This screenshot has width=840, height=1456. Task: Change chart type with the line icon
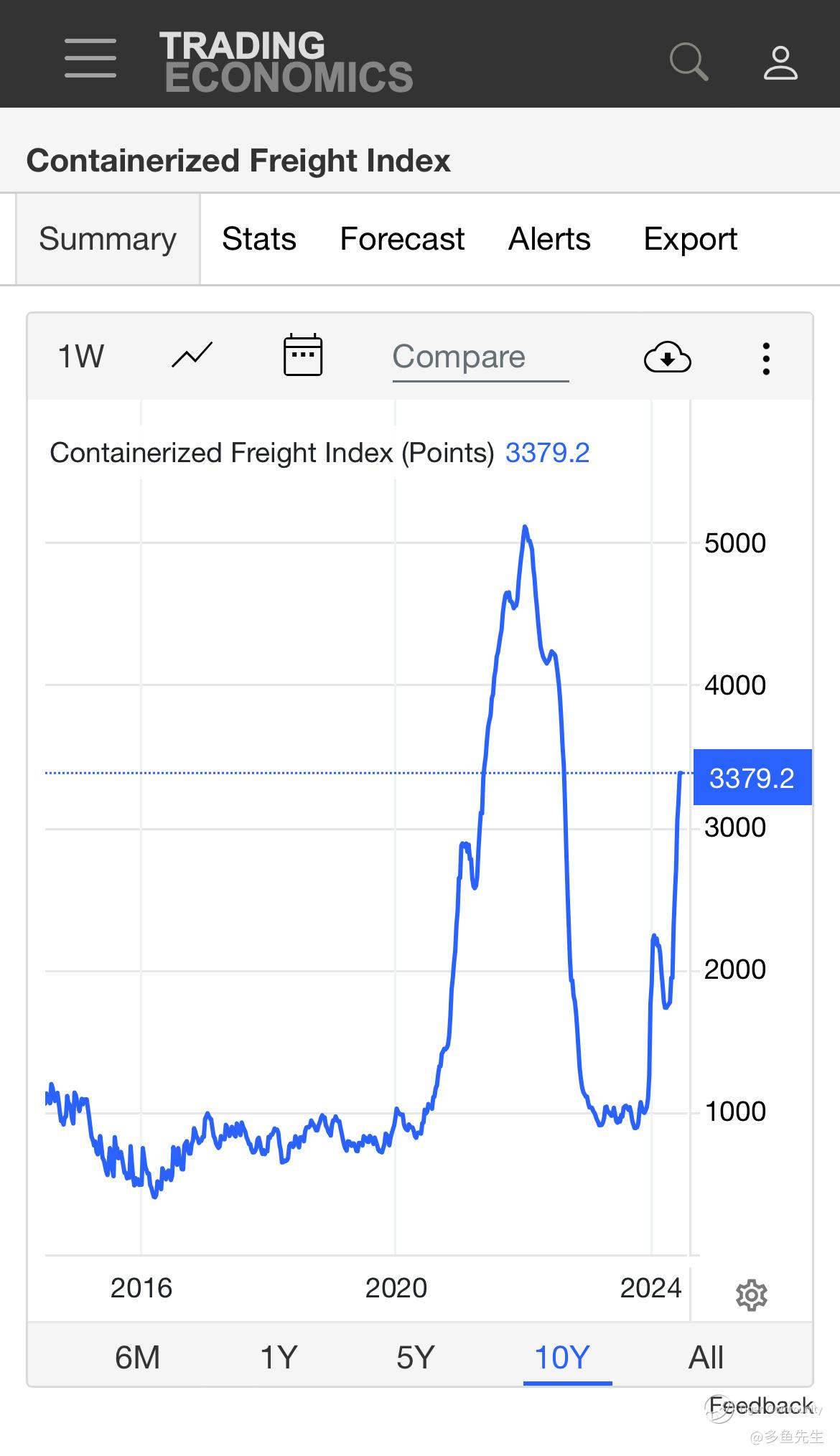pyautogui.click(x=192, y=355)
